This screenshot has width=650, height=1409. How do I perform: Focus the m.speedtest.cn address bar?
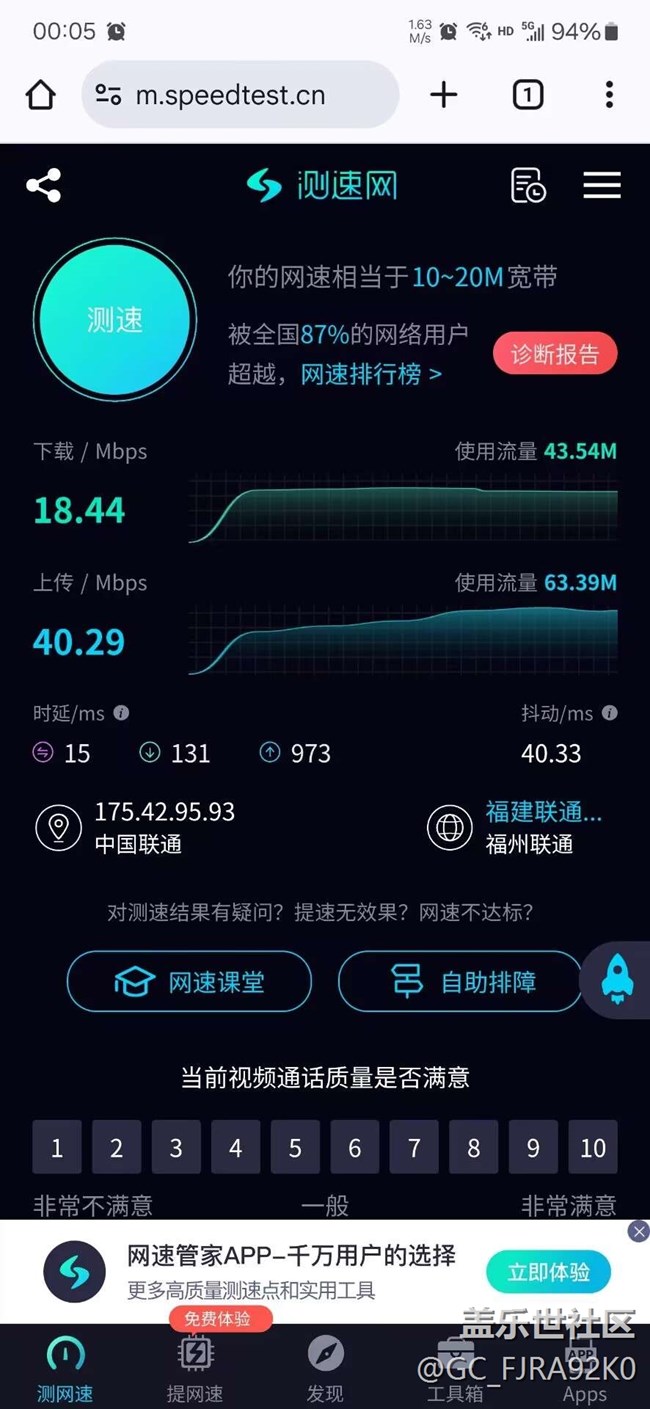tap(240, 95)
